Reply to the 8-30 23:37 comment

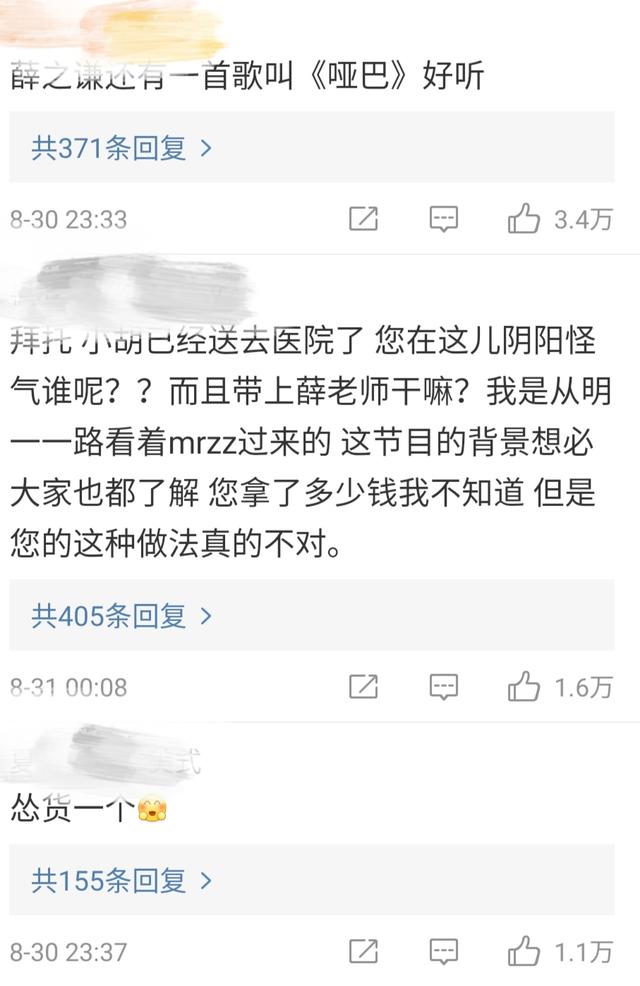(x=444, y=951)
